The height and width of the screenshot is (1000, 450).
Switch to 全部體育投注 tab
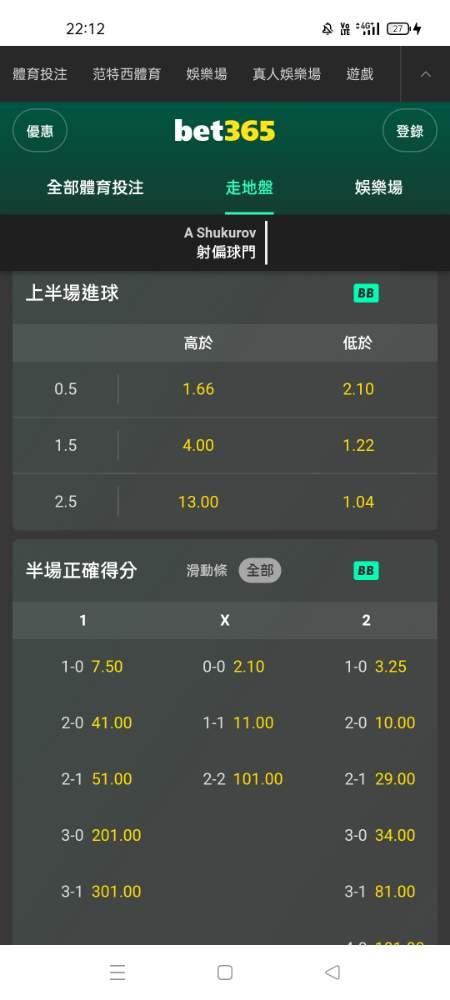click(x=95, y=188)
